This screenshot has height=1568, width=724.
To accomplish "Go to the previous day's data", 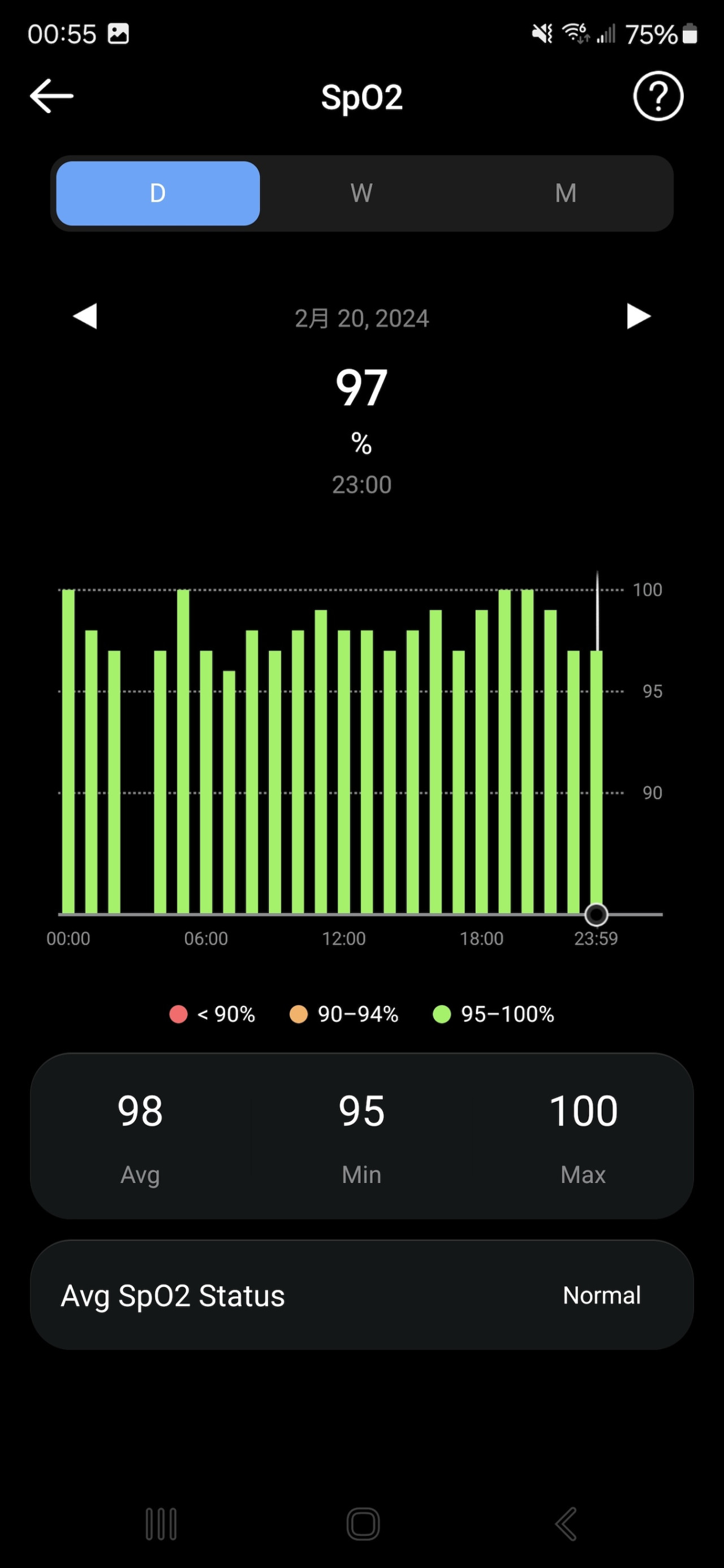I will 85,317.
